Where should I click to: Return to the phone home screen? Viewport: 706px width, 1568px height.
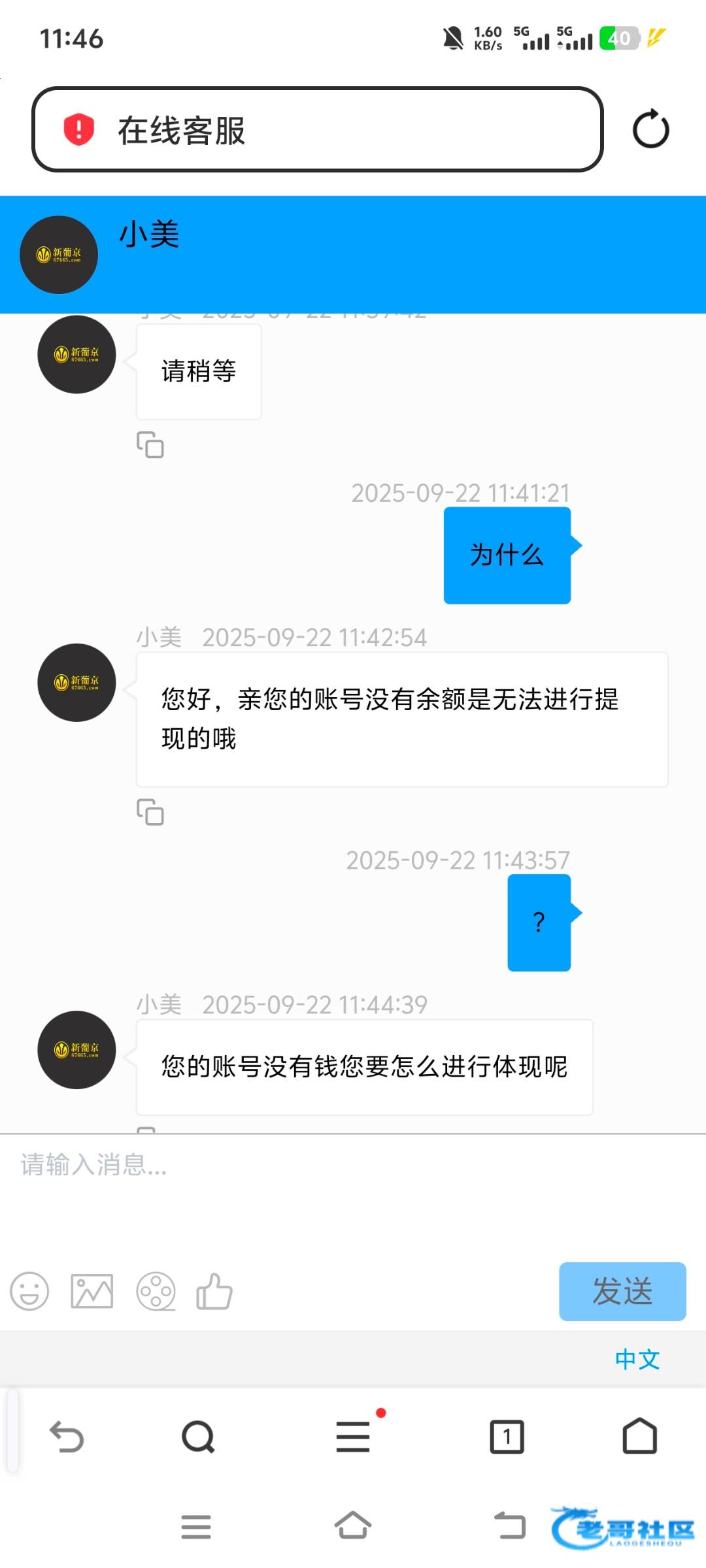[353, 1526]
